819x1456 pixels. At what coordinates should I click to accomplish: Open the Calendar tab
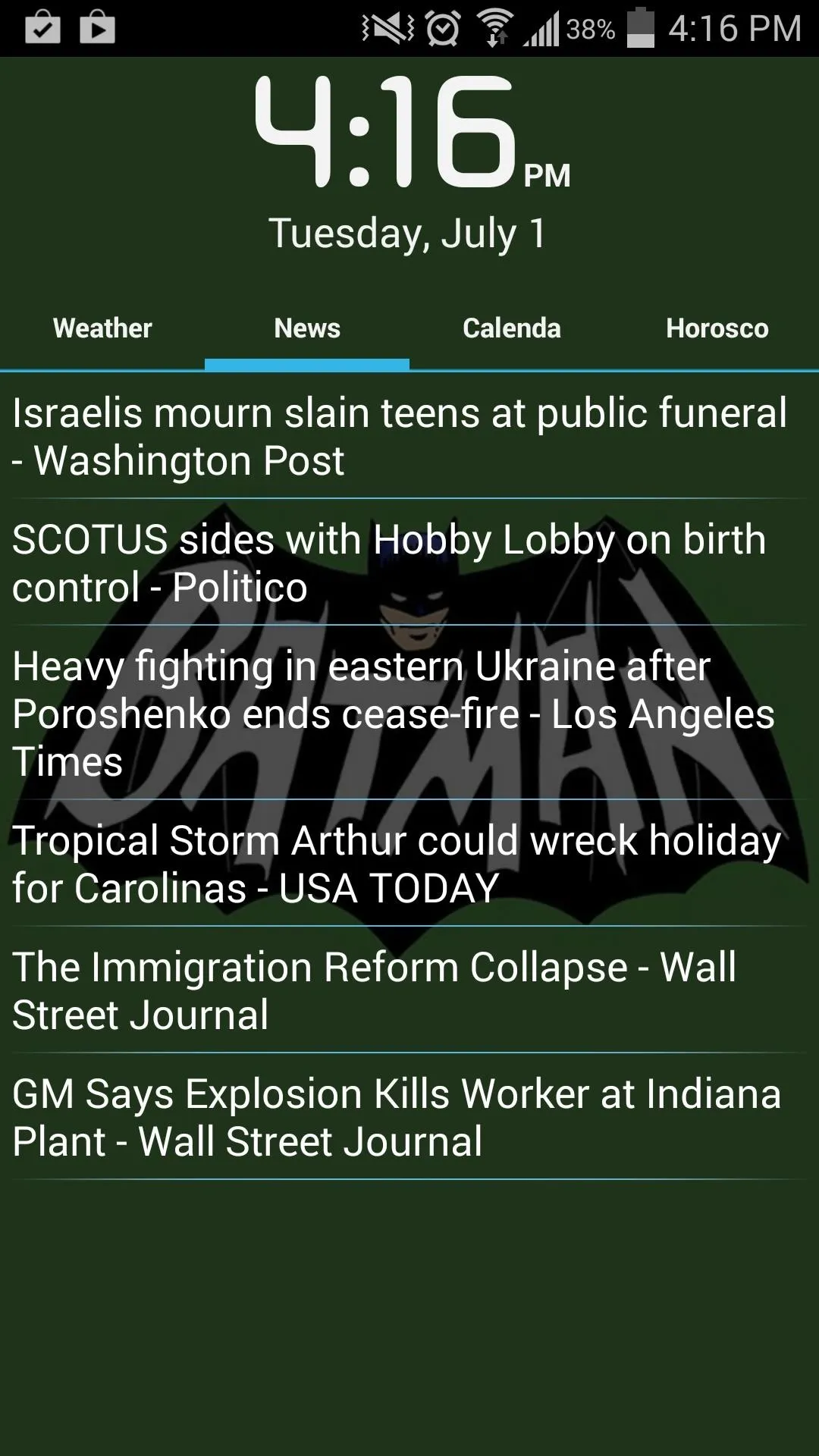click(x=512, y=328)
